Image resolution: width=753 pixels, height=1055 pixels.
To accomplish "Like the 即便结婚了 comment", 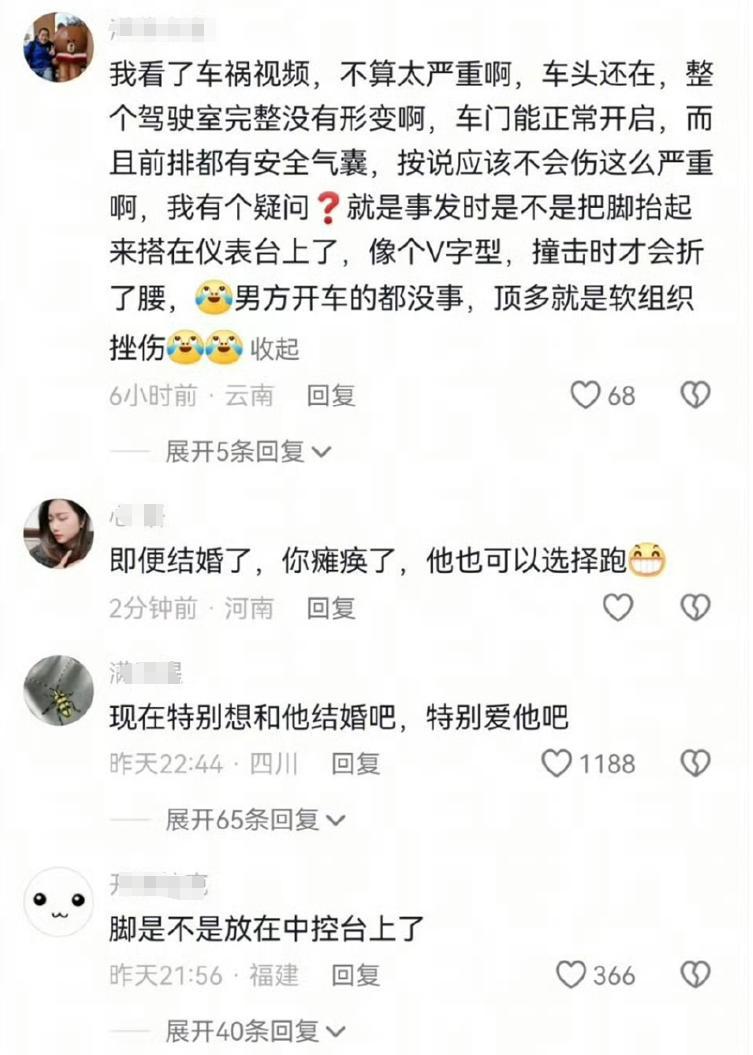I will coord(618,606).
